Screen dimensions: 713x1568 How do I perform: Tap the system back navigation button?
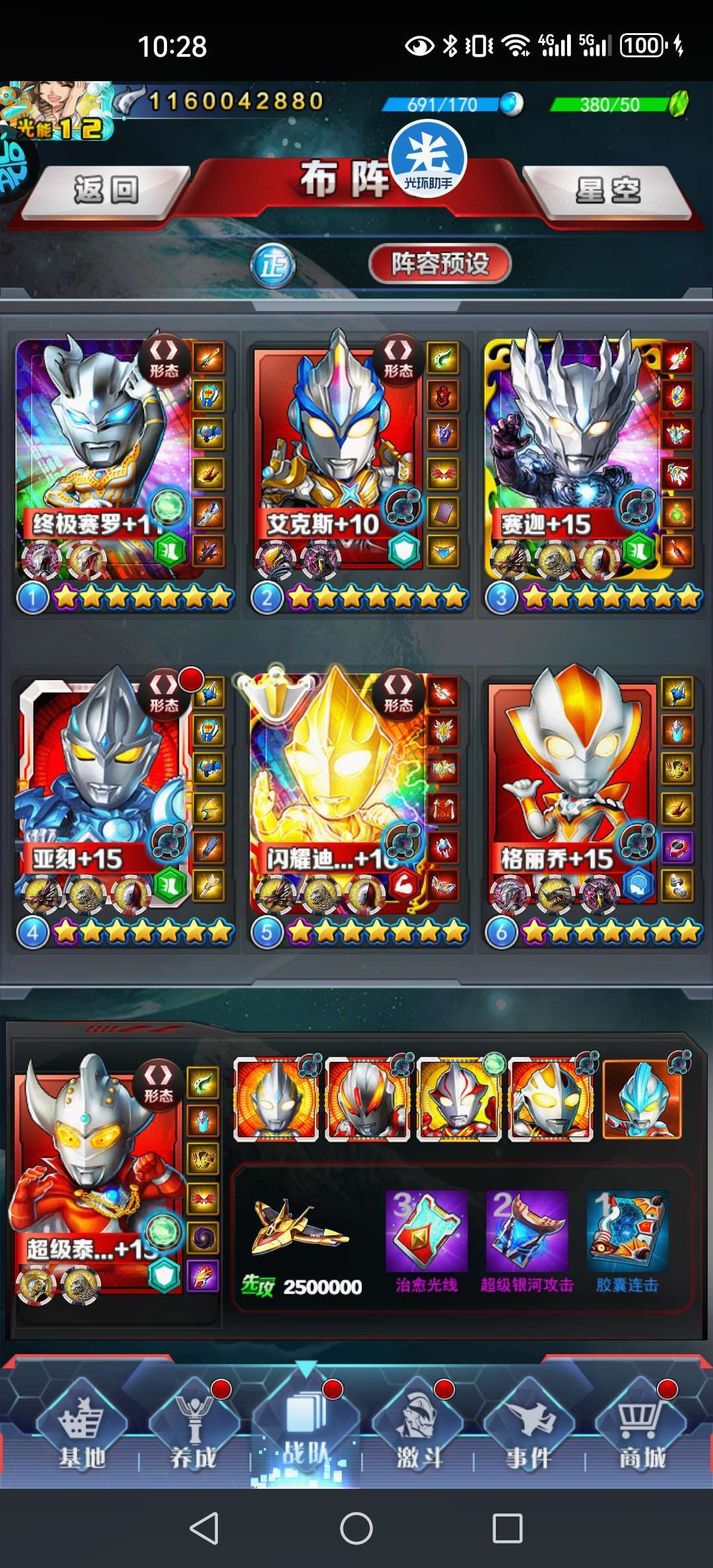[204, 1528]
